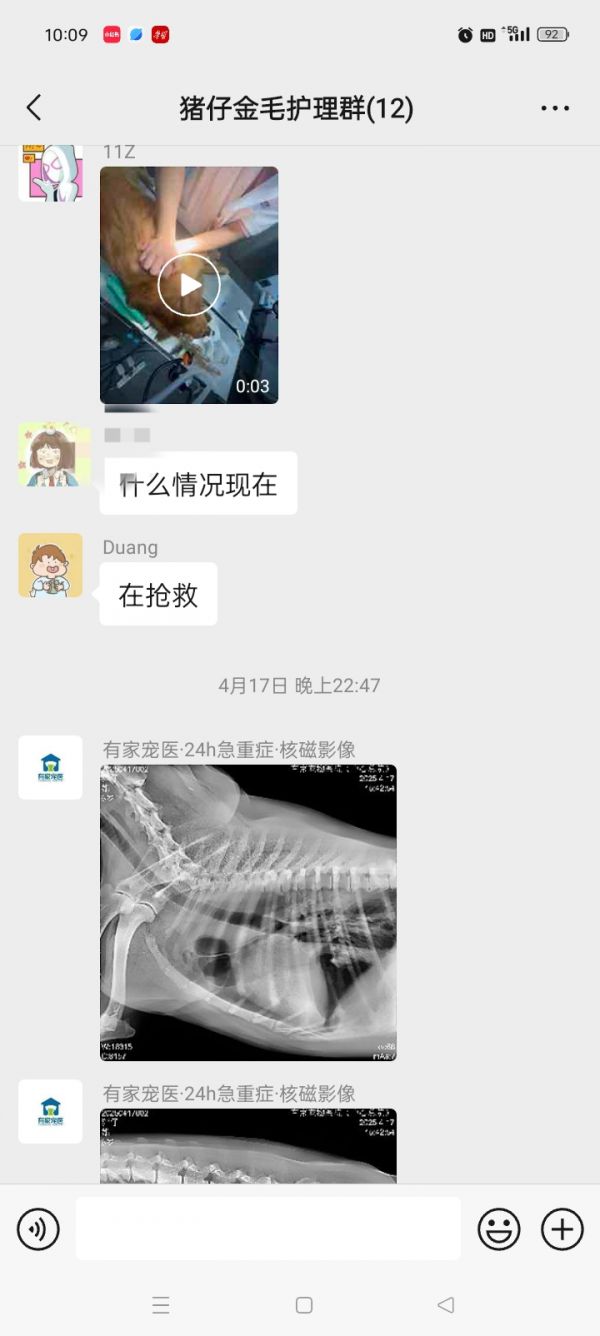Viewport: 600px width, 1336px height.
Task: Go back from the group chat
Action: tap(34, 108)
